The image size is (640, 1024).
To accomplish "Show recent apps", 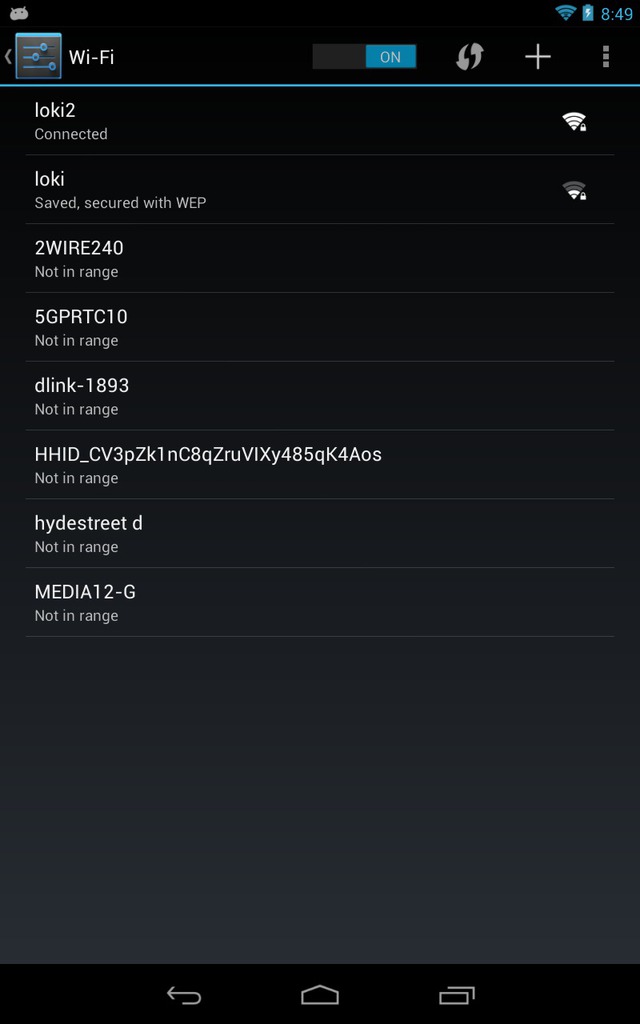I will pos(456,995).
